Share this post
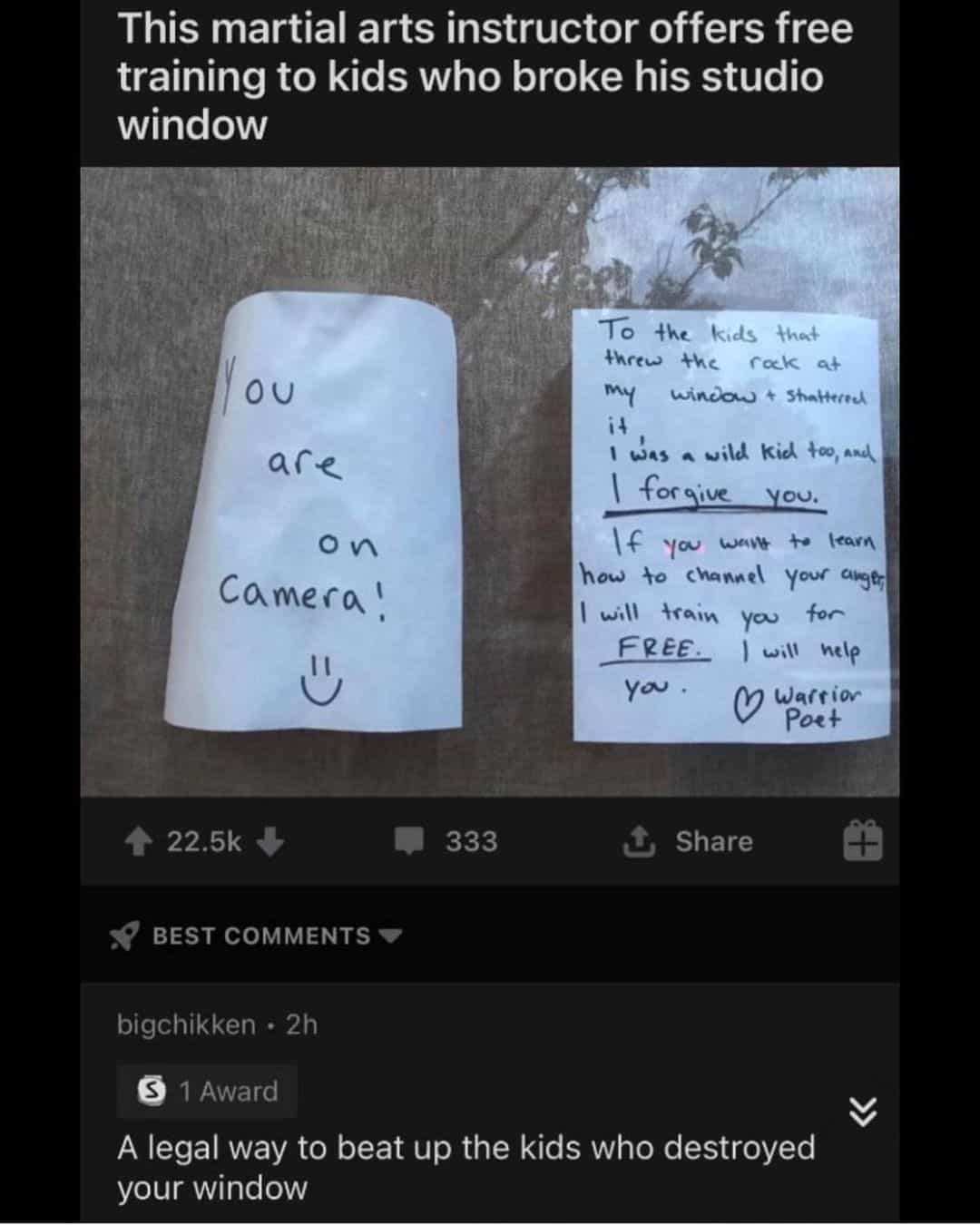The image size is (980, 1225). 688,842
